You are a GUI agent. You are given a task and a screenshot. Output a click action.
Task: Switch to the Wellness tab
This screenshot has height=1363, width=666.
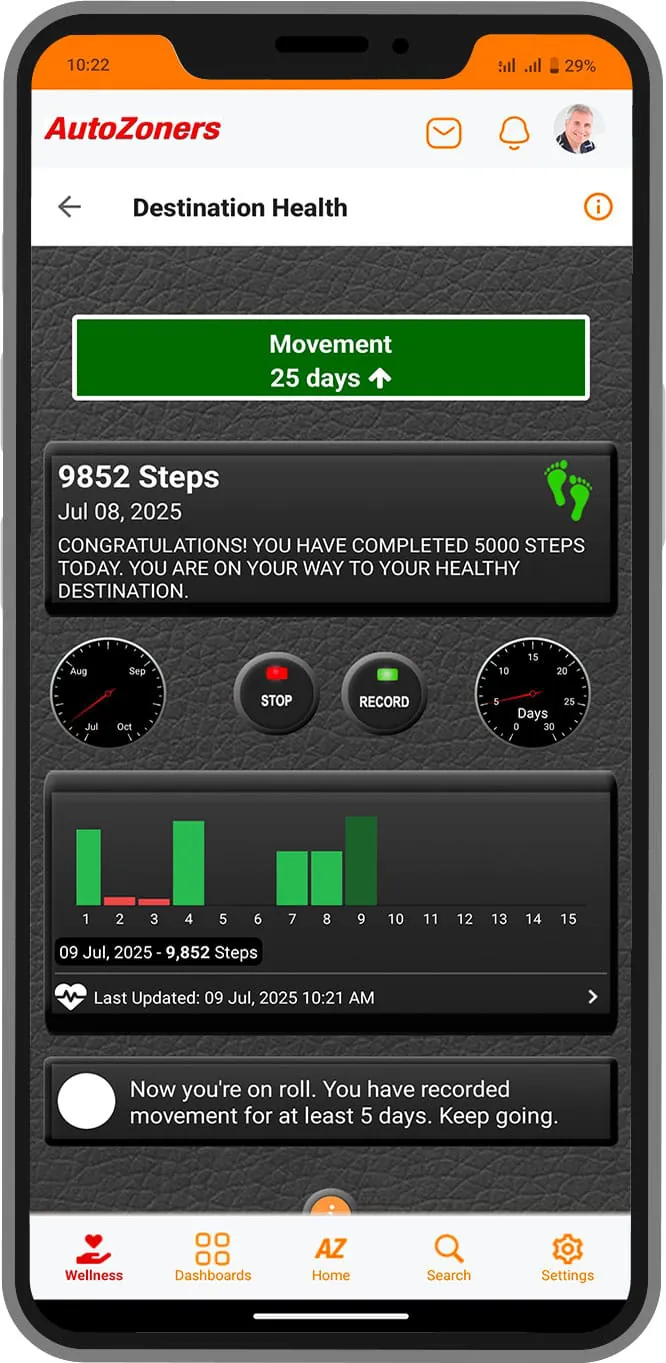pos(94,1258)
